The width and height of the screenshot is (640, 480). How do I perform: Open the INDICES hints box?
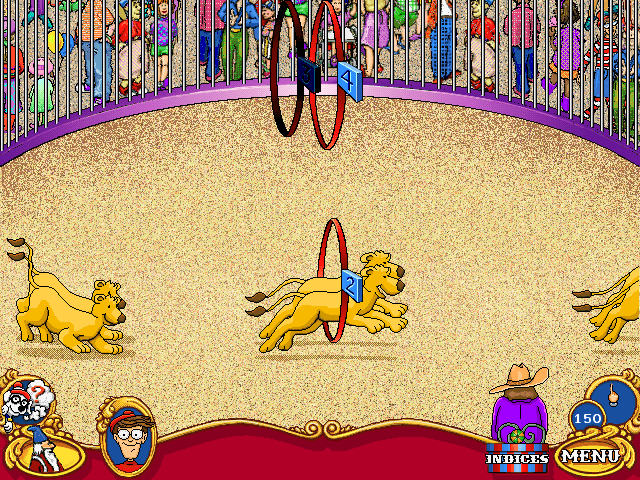(x=517, y=457)
